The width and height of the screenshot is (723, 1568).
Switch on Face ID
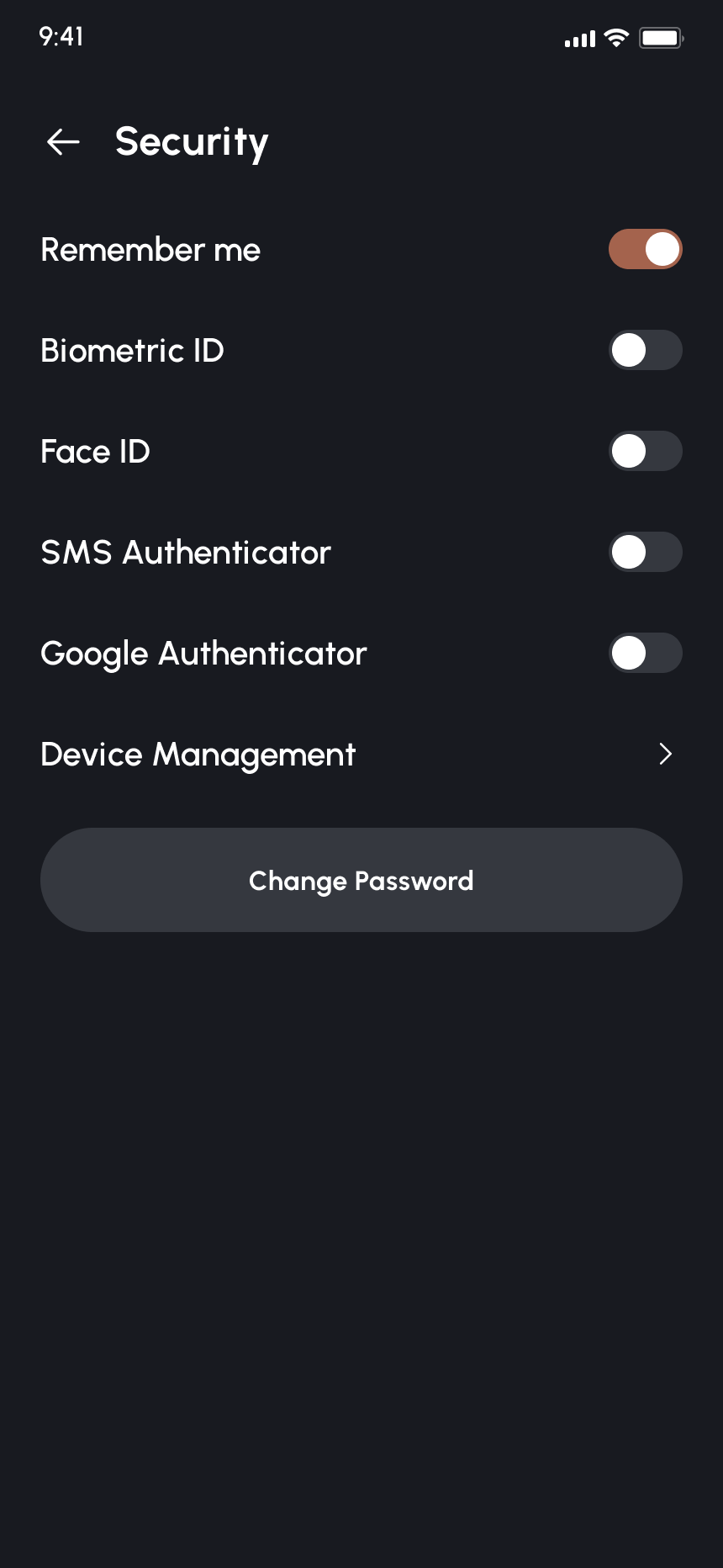click(x=645, y=451)
